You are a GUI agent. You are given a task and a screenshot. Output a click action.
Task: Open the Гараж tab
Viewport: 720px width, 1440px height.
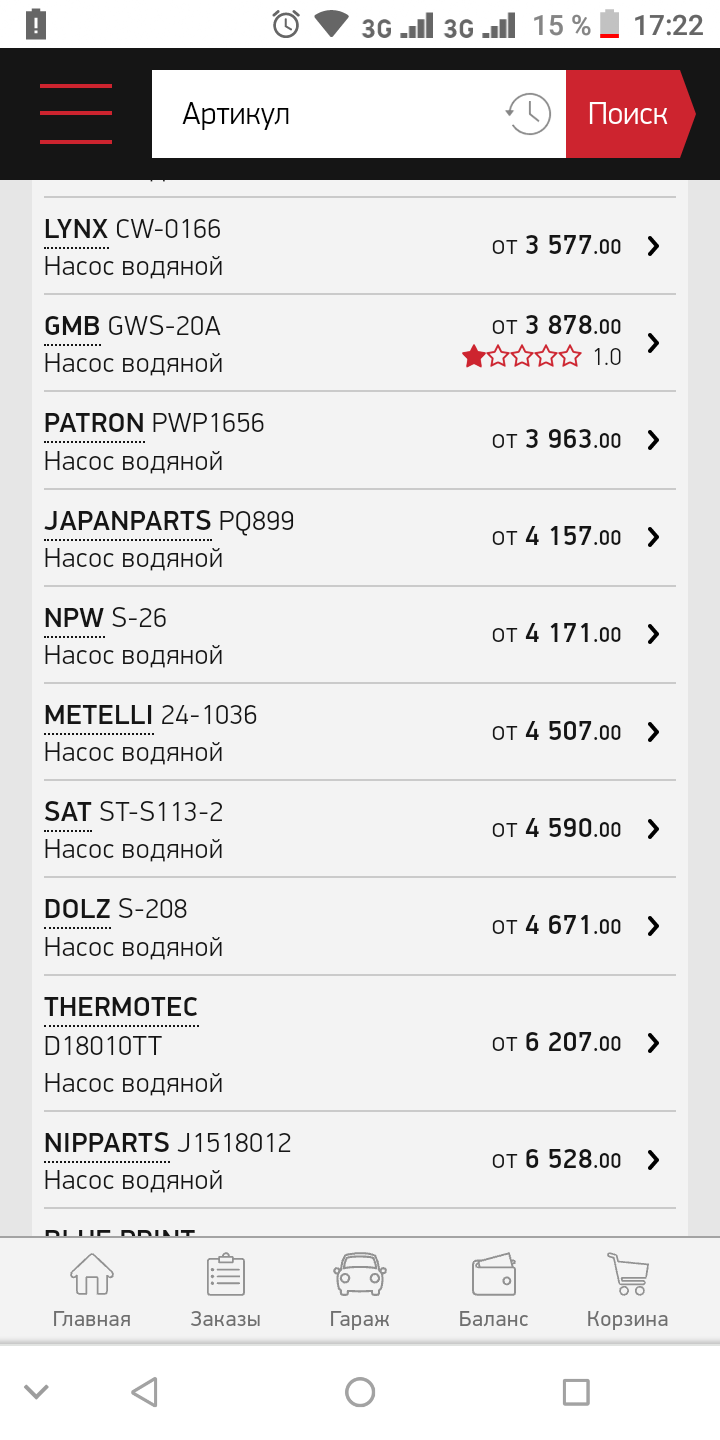tap(359, 1291)
